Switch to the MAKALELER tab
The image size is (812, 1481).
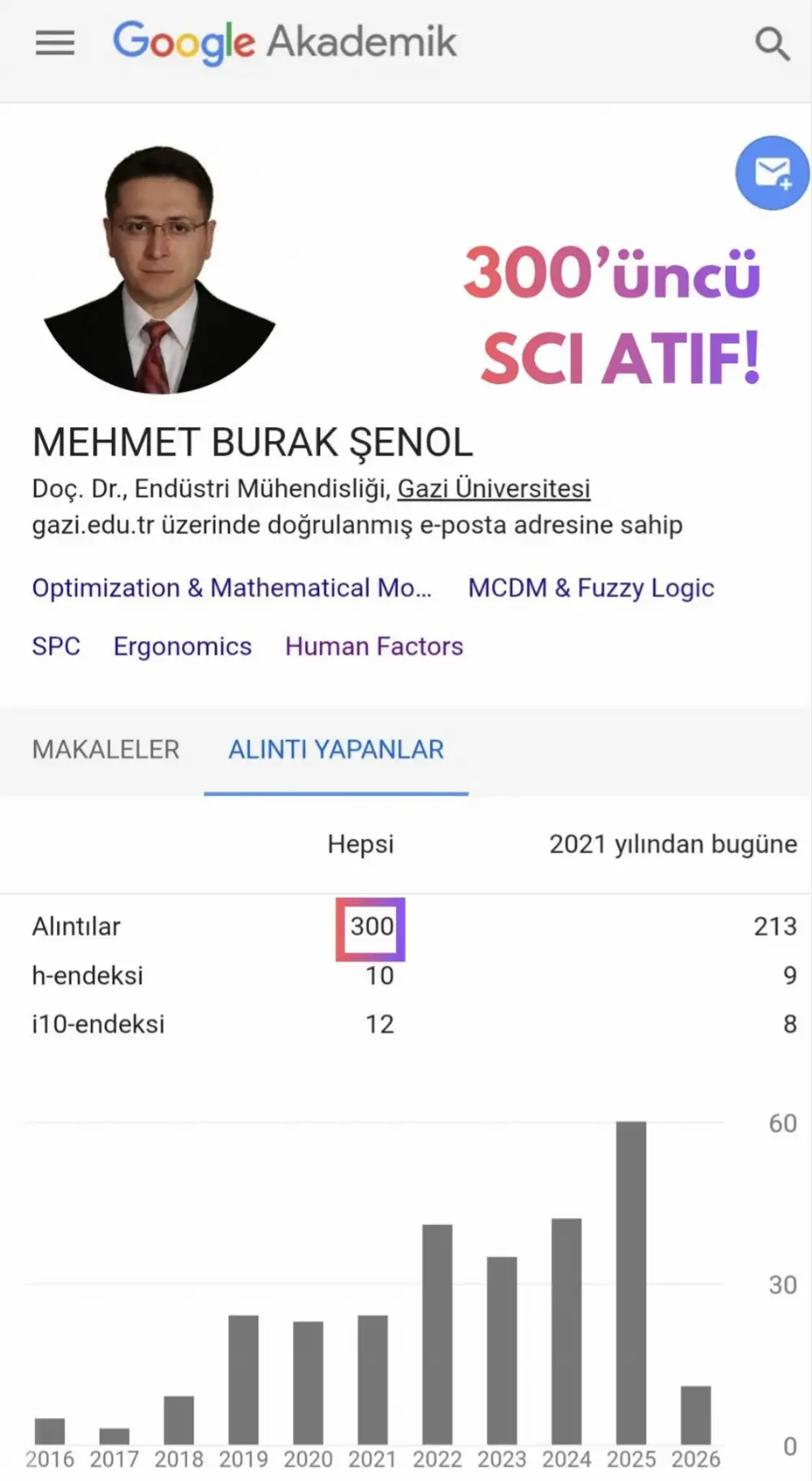[106, 749]
